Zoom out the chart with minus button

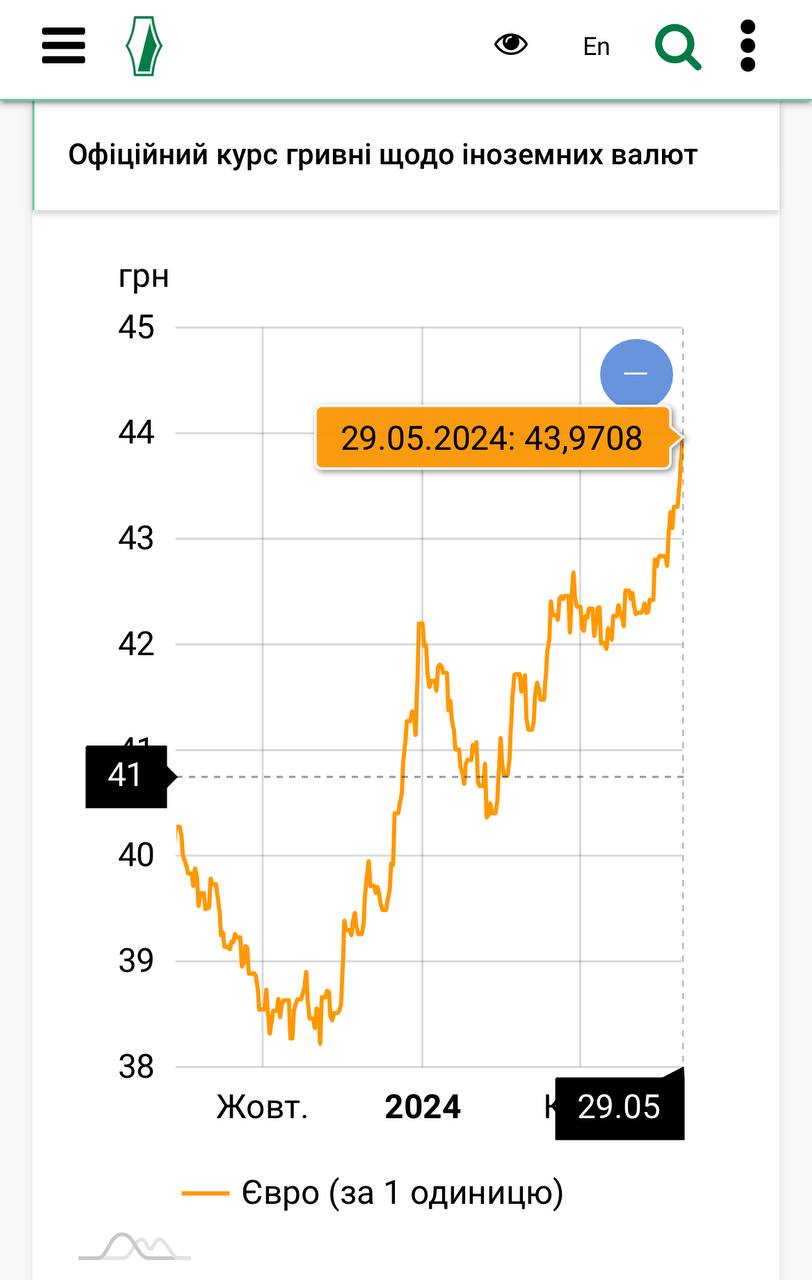pyautogui.click(x=636, y=374)
